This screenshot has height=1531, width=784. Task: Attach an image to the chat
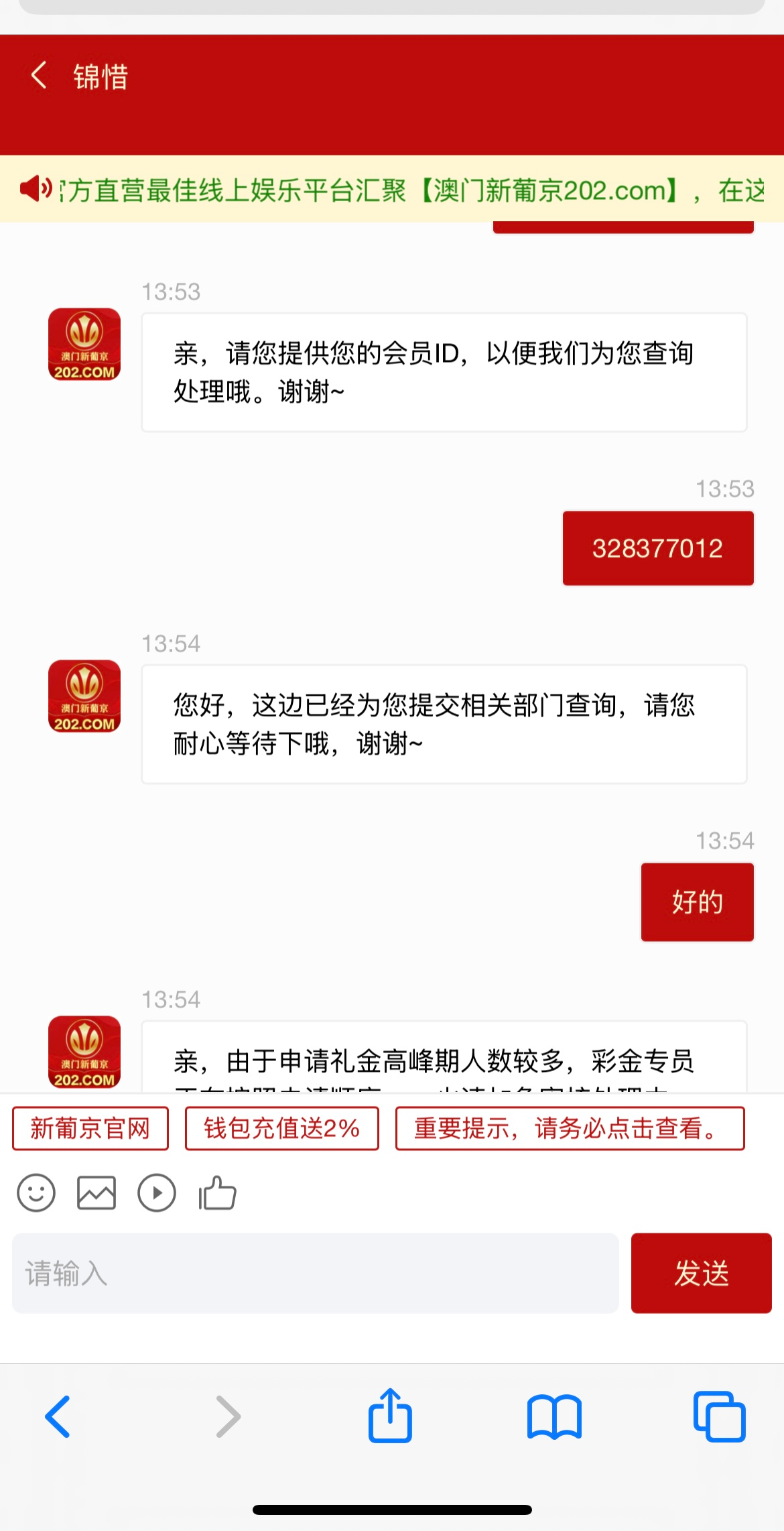coord(96,1193)
